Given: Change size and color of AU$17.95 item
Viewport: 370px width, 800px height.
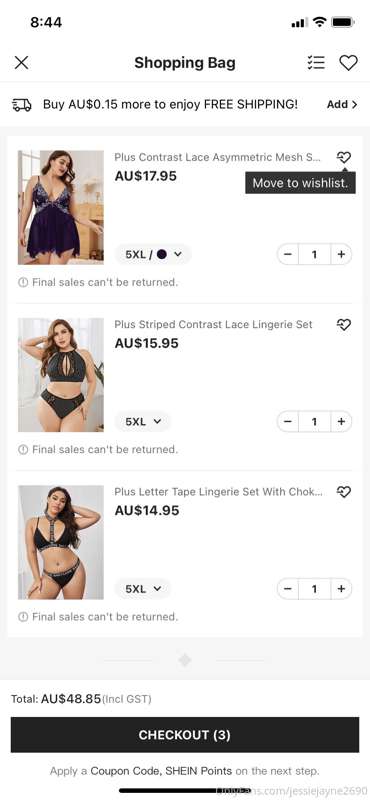Looking at the screenshot, I should (153, 254).
